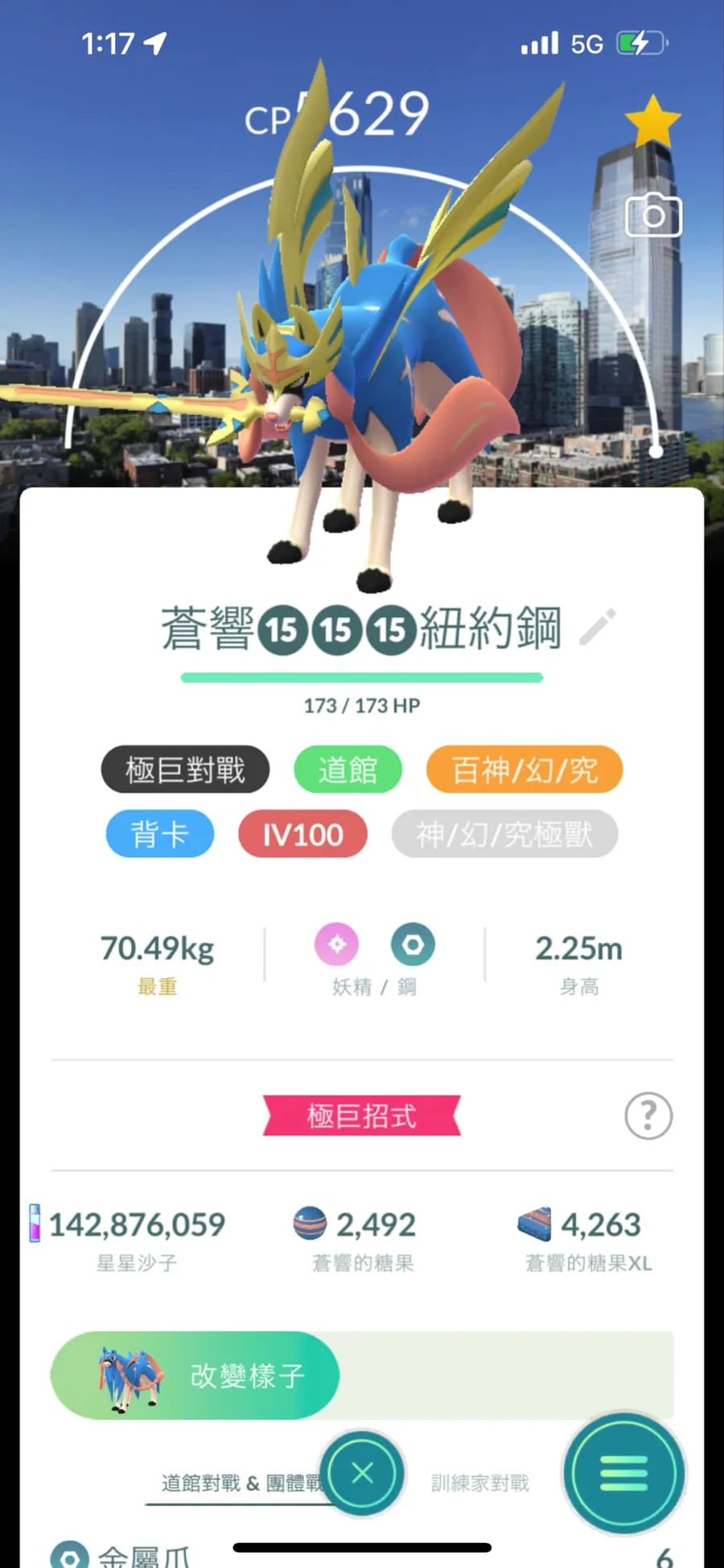This screenshot has width=724, height=1568.
Task: Toggle the favorite star
Action: [x=652, y=122]
